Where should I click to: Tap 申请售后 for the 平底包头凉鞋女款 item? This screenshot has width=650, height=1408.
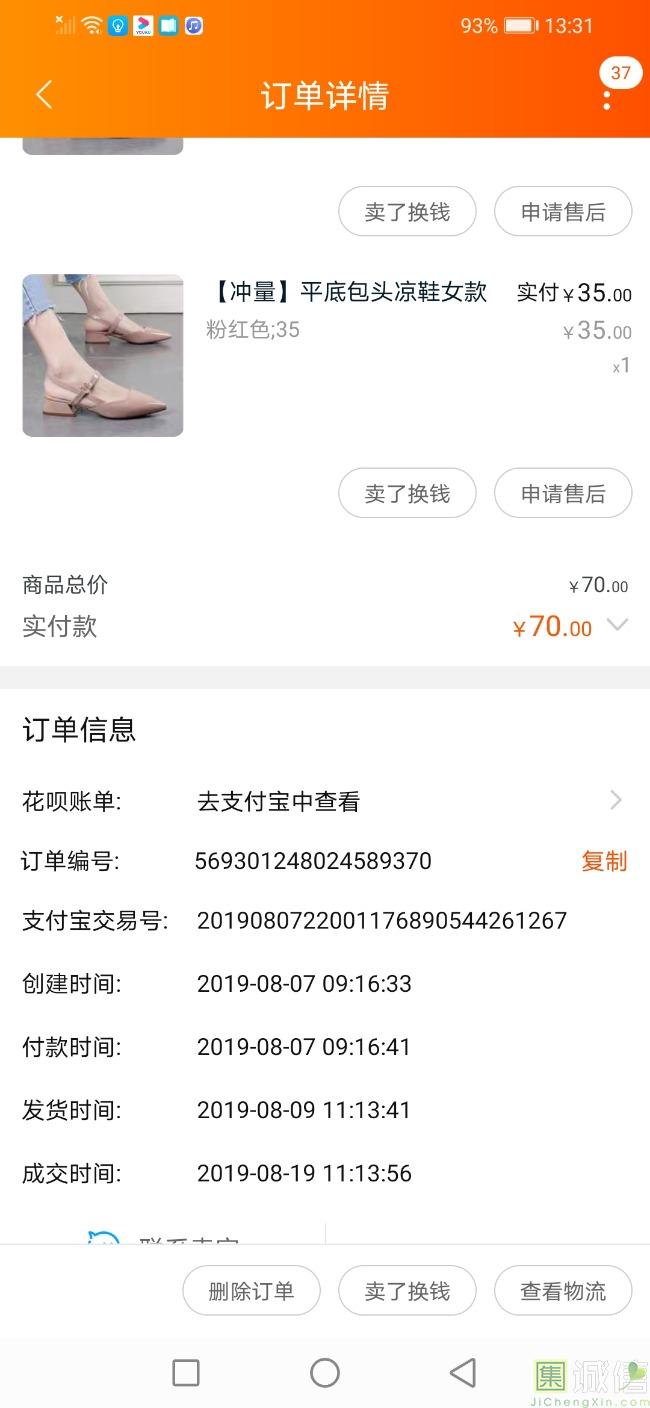pyautogui.click(x=563, y=493)
